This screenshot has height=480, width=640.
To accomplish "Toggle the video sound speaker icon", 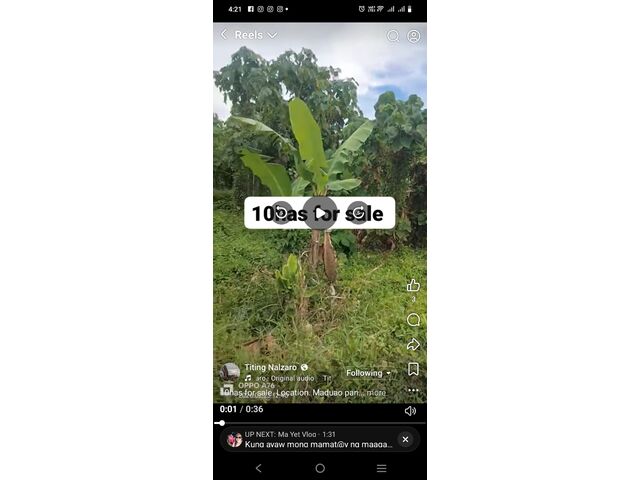I will click(x=410, y=410).
